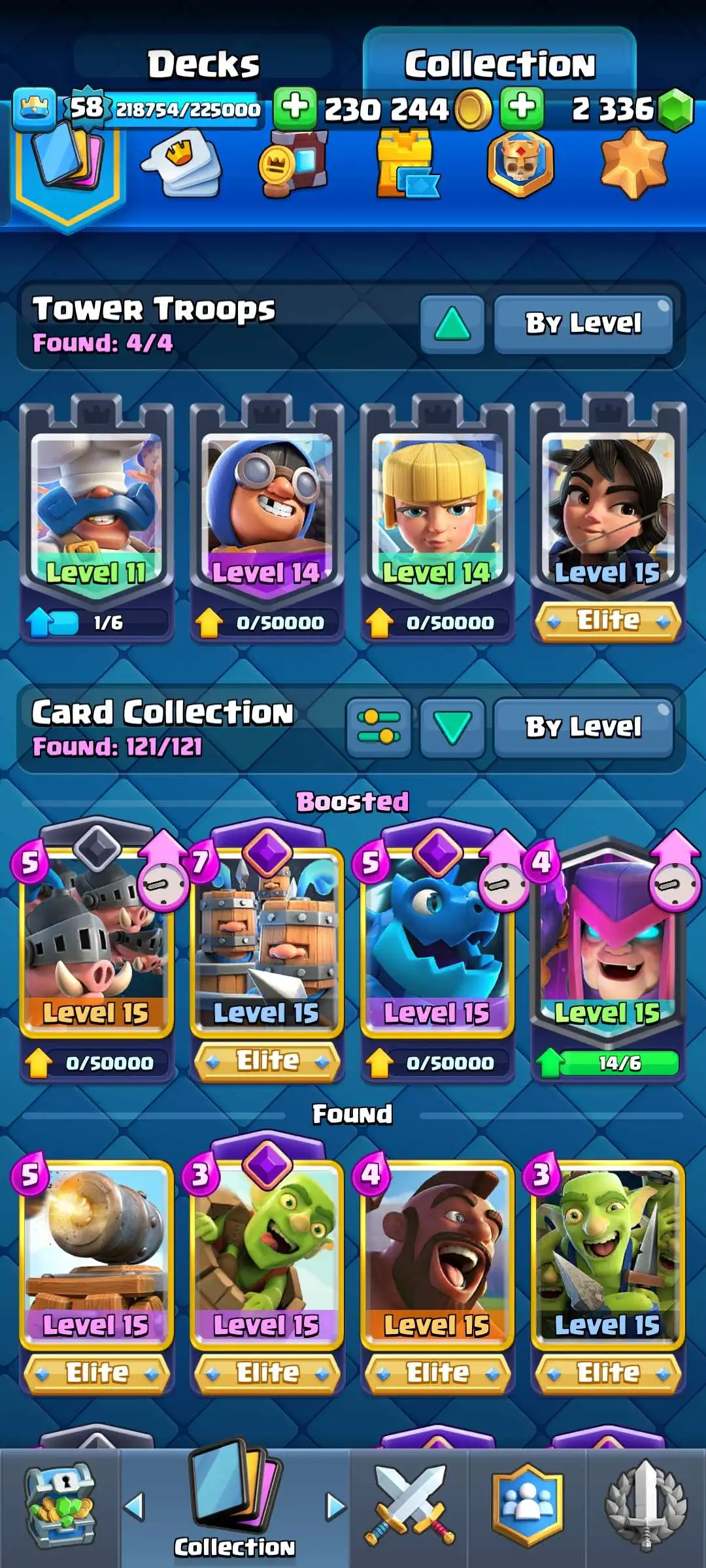Open the skull king badge icon
The image size is (706, 1568).
point(520,165)
